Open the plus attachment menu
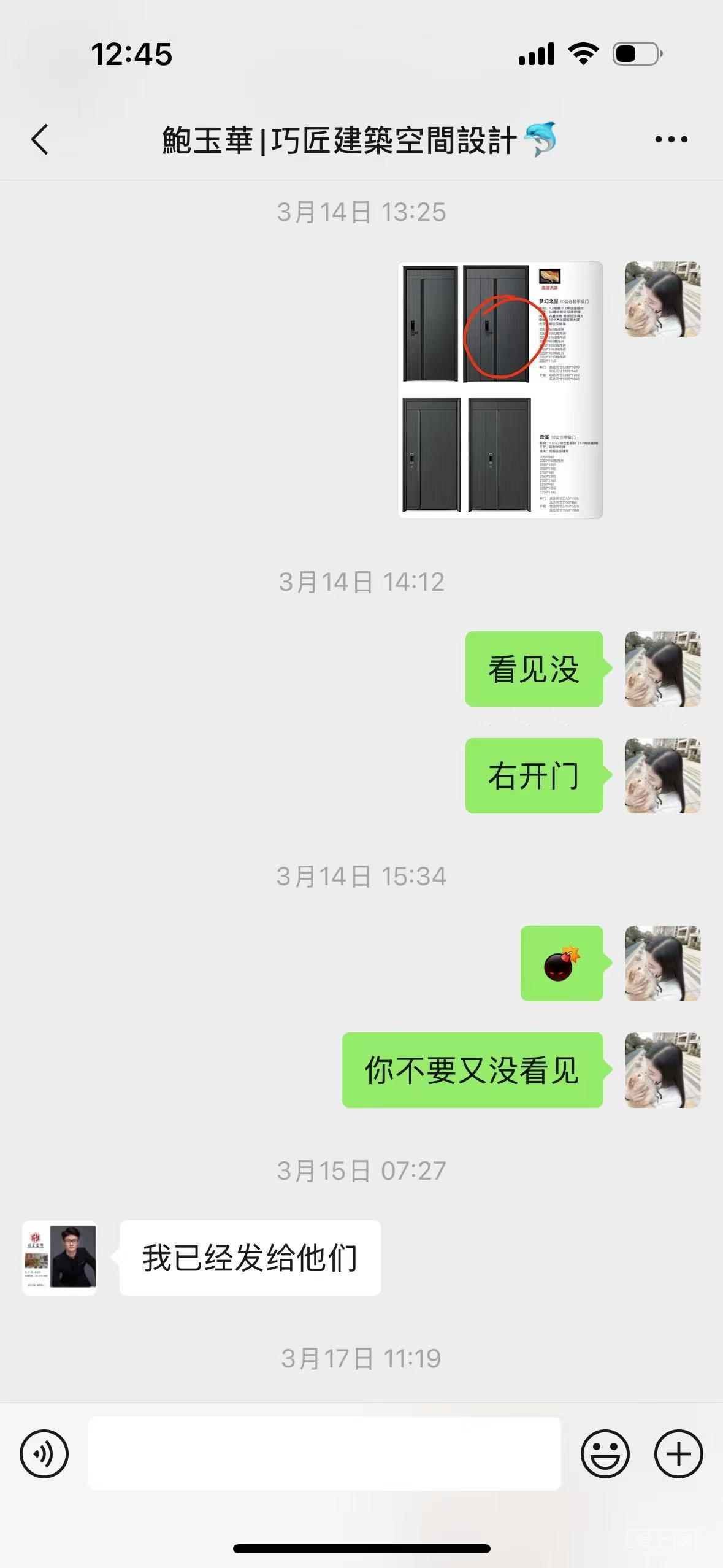 pos(678,1453)
